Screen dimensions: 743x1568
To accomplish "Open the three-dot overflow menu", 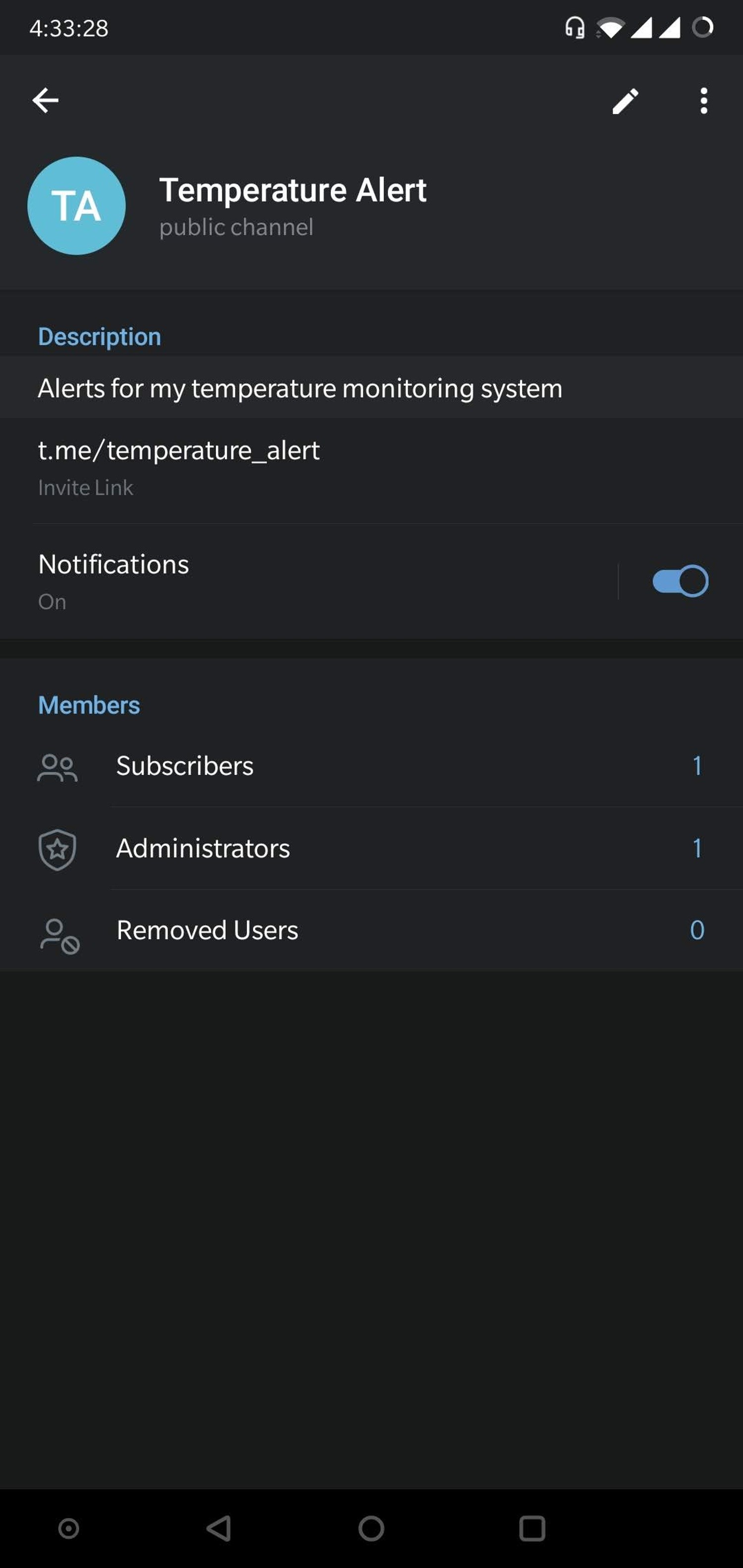I will click(x=703, y=101).
